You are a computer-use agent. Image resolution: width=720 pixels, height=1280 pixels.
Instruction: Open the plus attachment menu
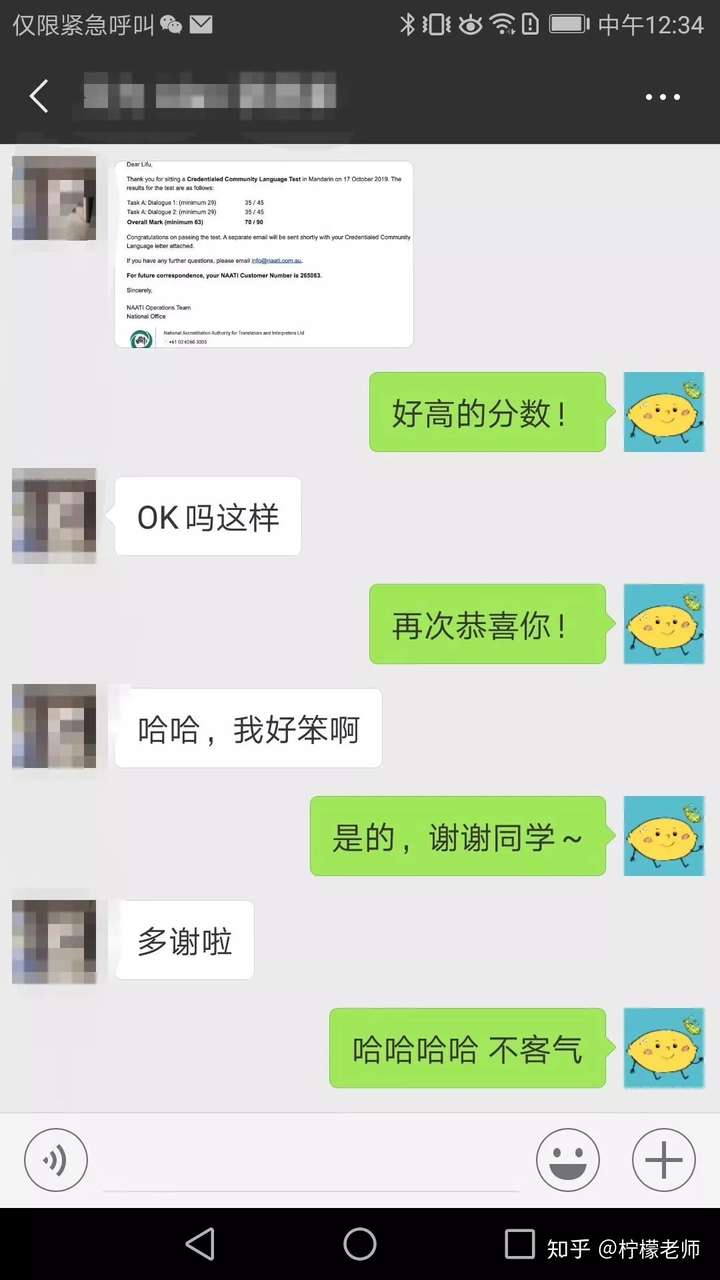(x=663, y=1160)
